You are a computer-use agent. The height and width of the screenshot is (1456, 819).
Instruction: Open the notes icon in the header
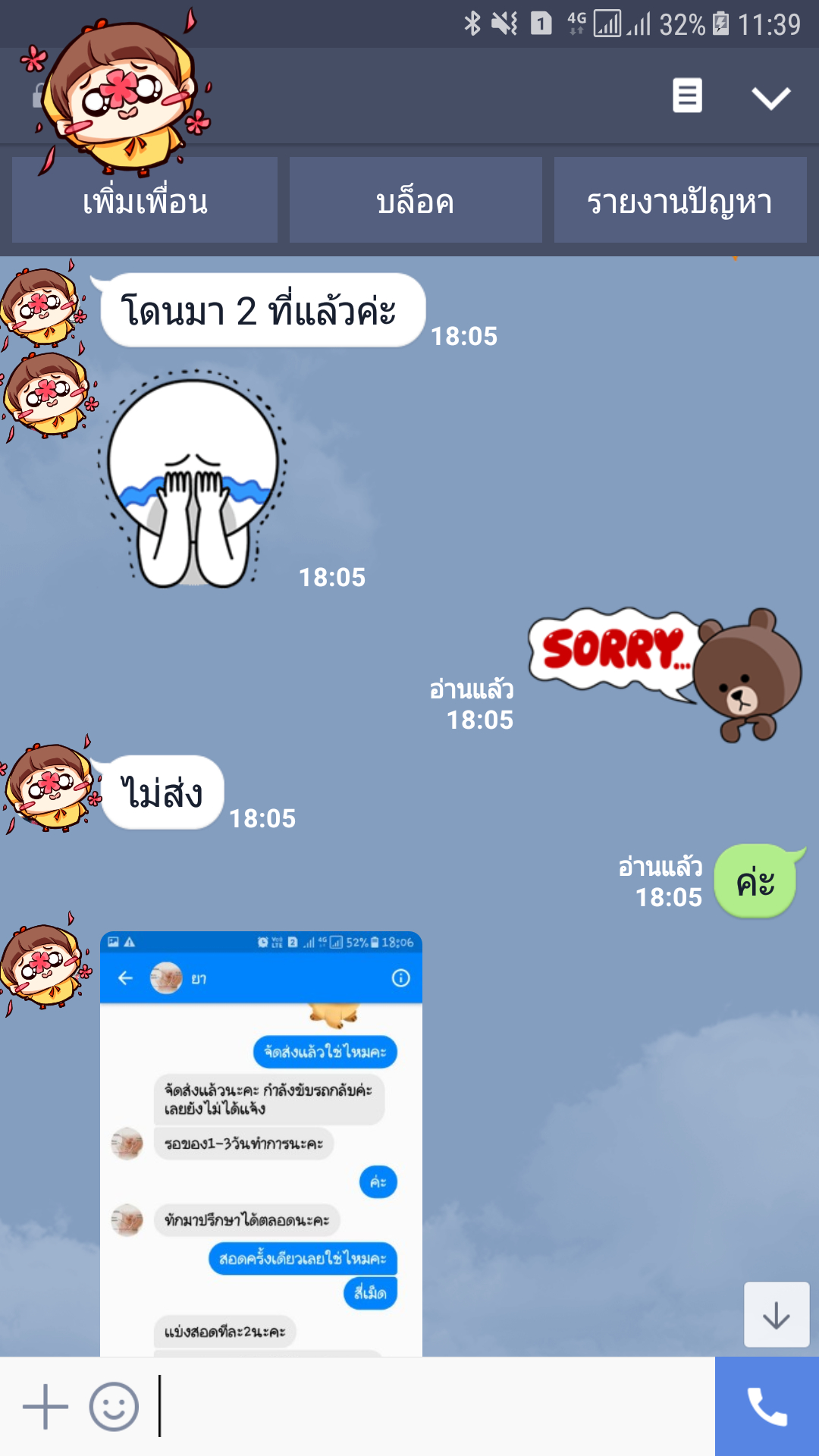[x=687, y=96]
